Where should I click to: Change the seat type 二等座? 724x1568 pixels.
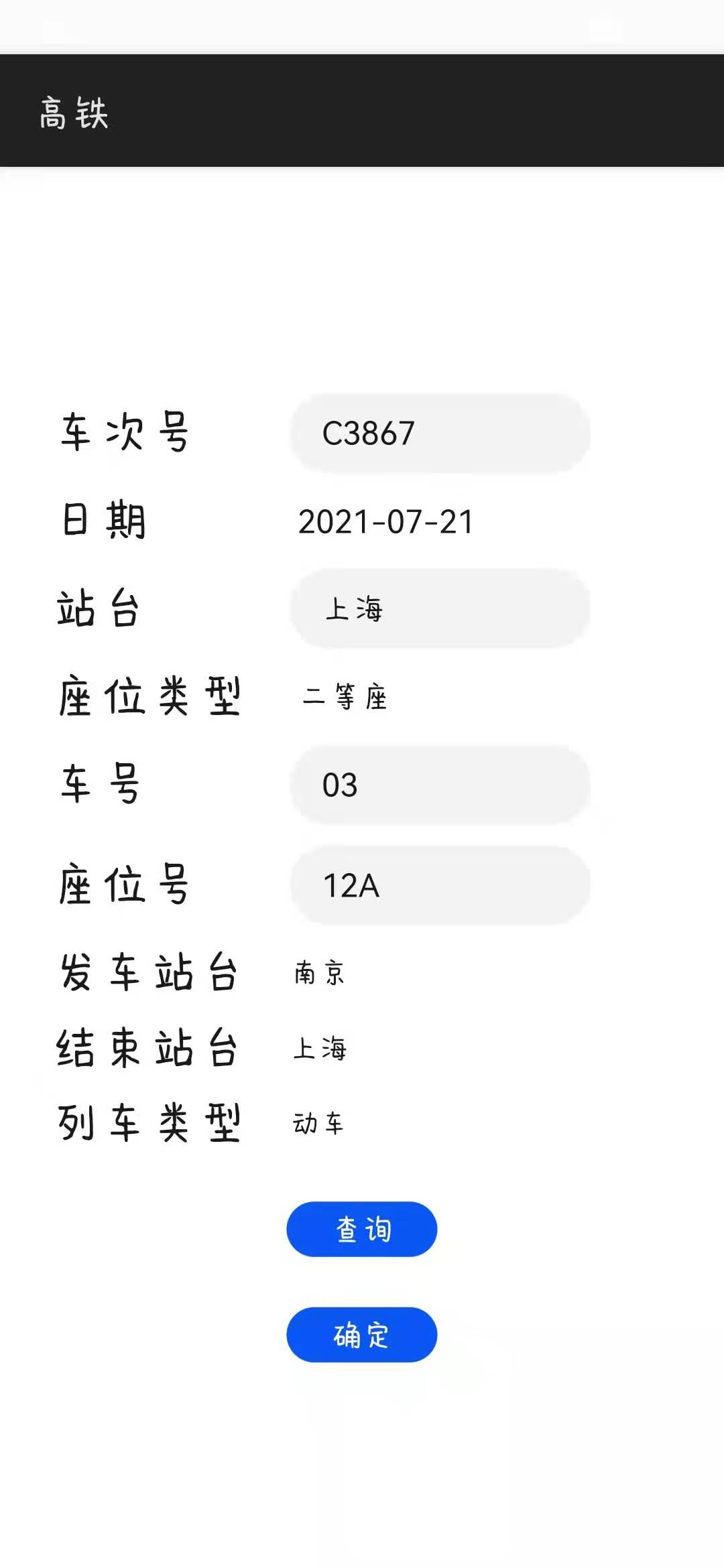click(345, 697)
